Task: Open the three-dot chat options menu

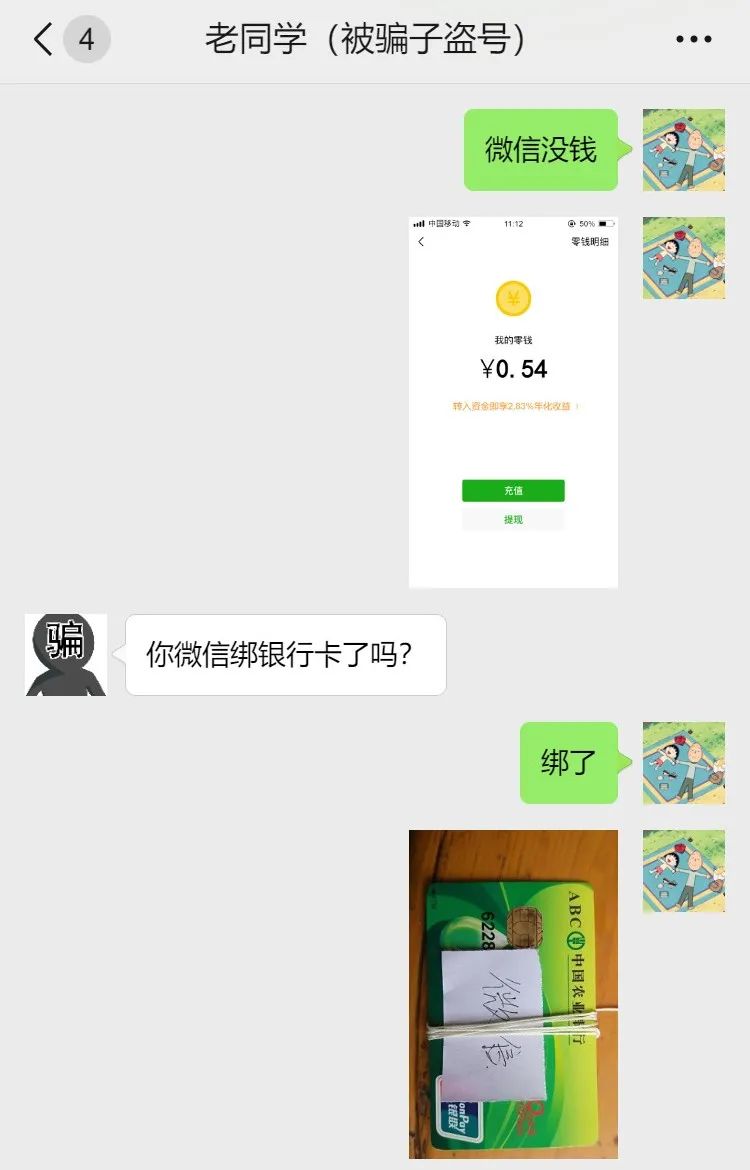Action: (693, 40)
